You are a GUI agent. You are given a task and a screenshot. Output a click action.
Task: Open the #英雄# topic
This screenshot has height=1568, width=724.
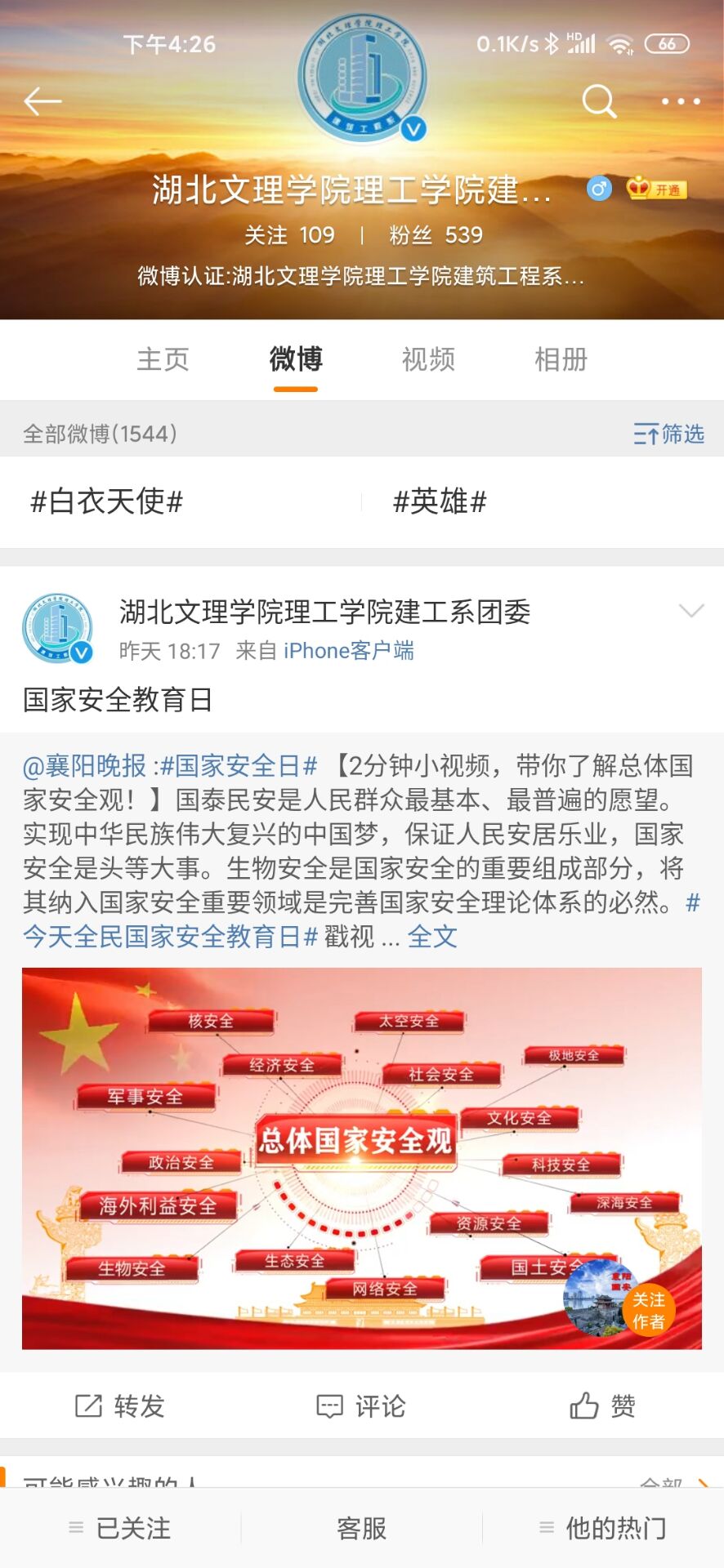tap(440, 501)
